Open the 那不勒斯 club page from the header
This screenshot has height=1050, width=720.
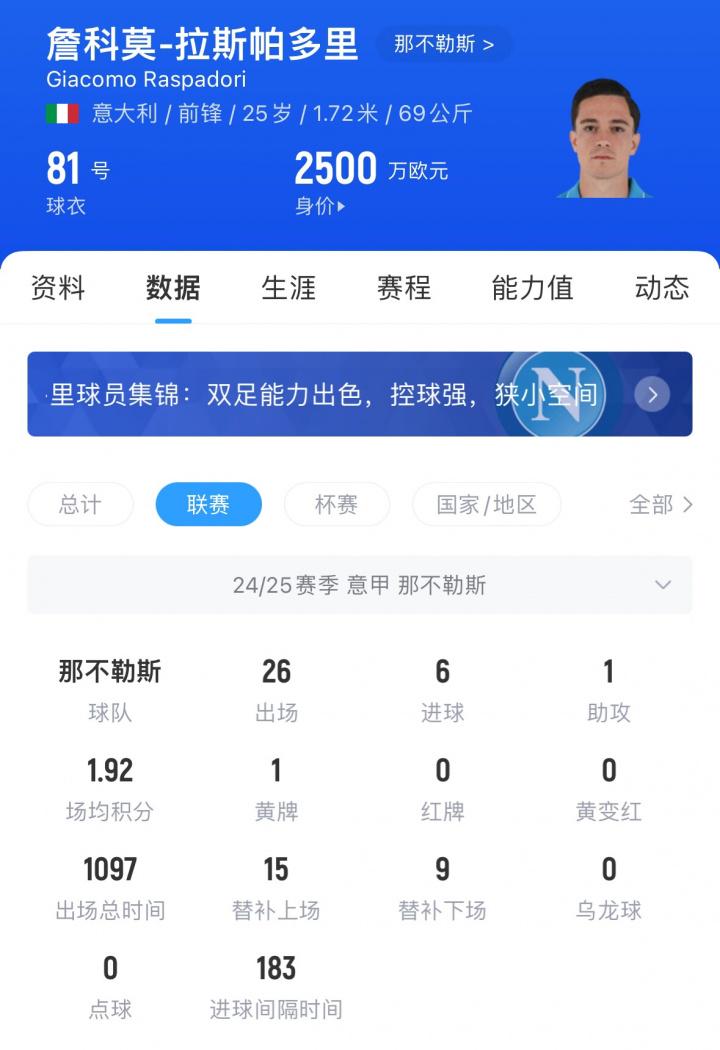(440, 45)
